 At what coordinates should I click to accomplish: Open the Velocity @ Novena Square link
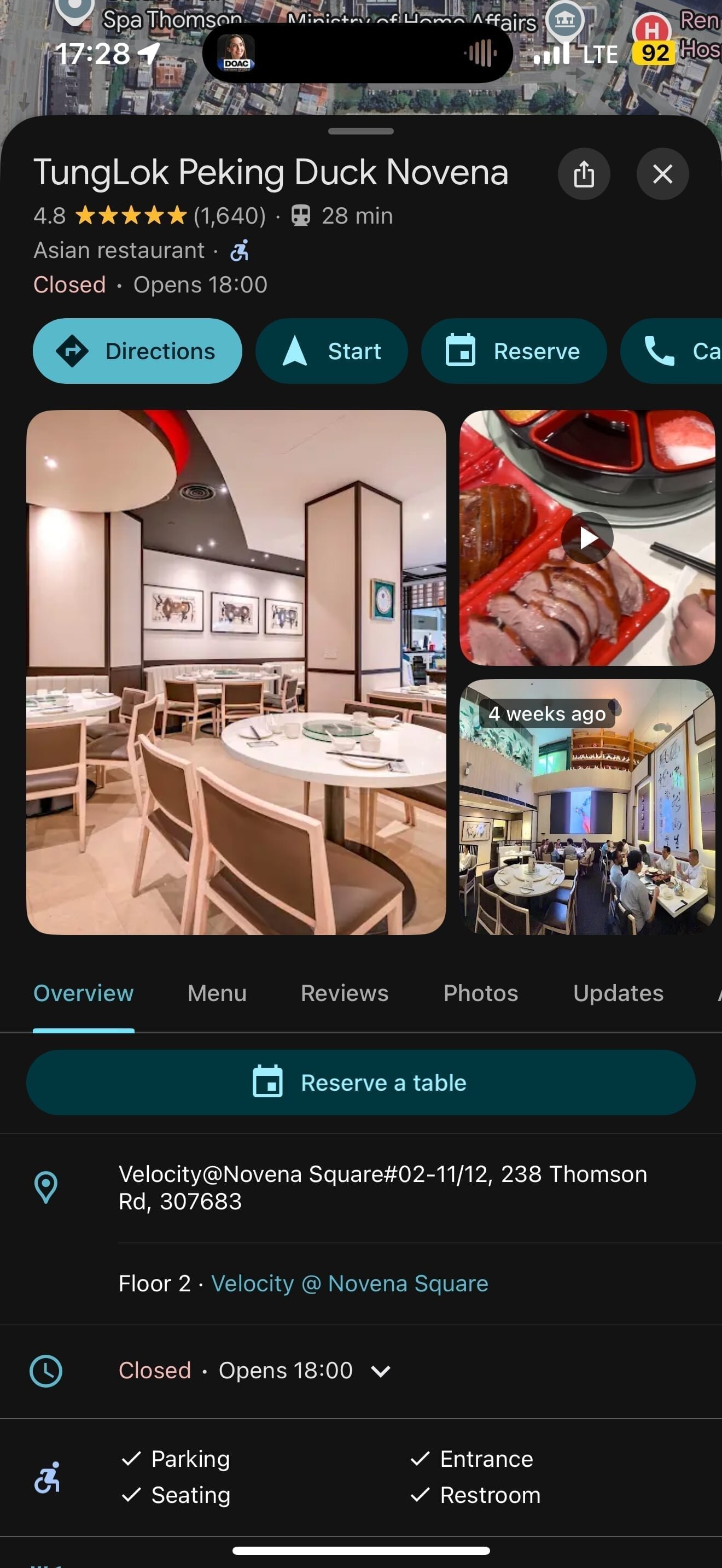350,1284
